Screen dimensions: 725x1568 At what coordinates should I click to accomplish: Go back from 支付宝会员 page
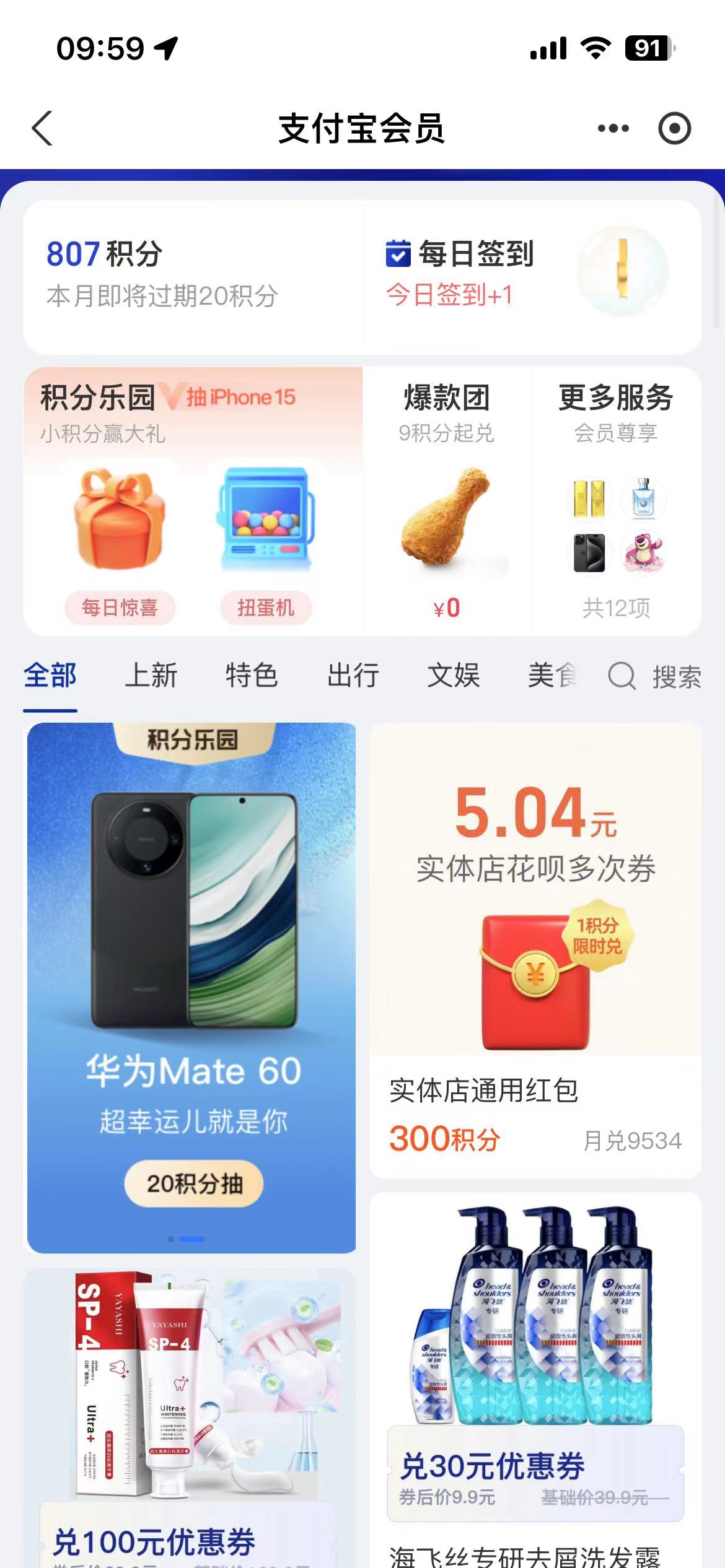pyautogui.click(x=42, y=129)
